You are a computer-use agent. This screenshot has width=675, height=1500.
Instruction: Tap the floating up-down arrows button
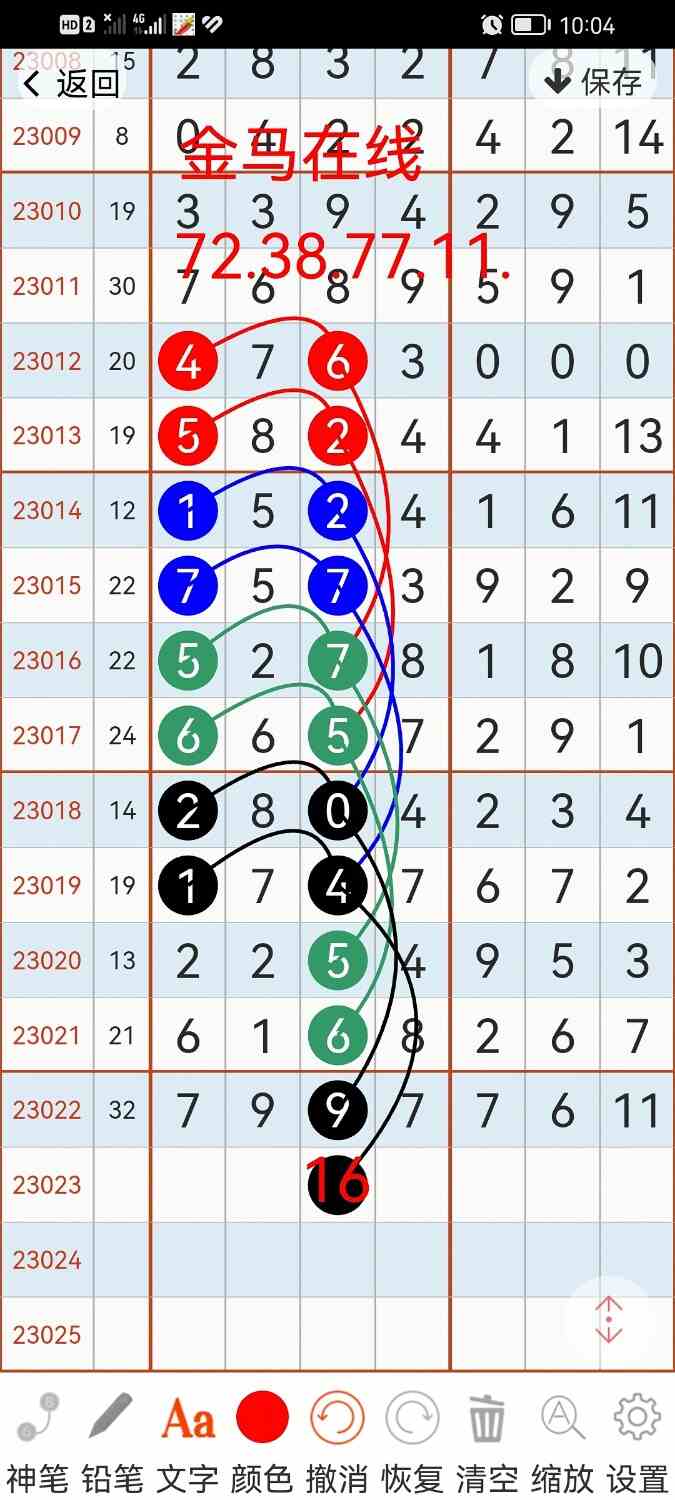click(609, 1321)
